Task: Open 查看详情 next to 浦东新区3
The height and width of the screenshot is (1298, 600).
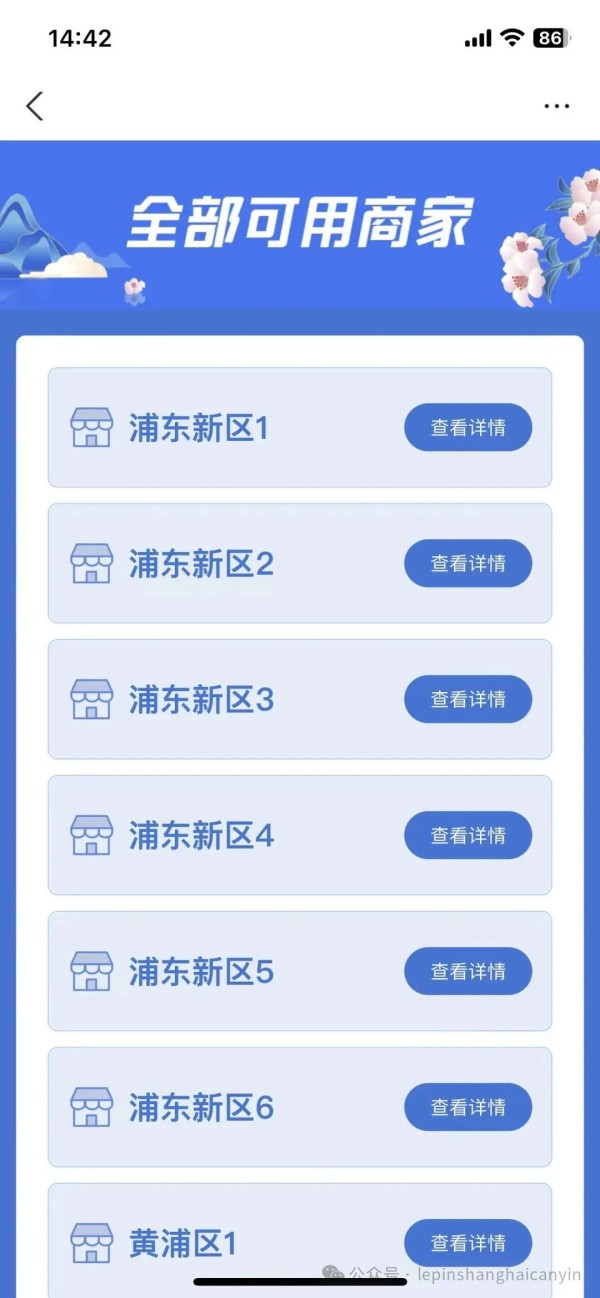Action: tap(467, 700)
